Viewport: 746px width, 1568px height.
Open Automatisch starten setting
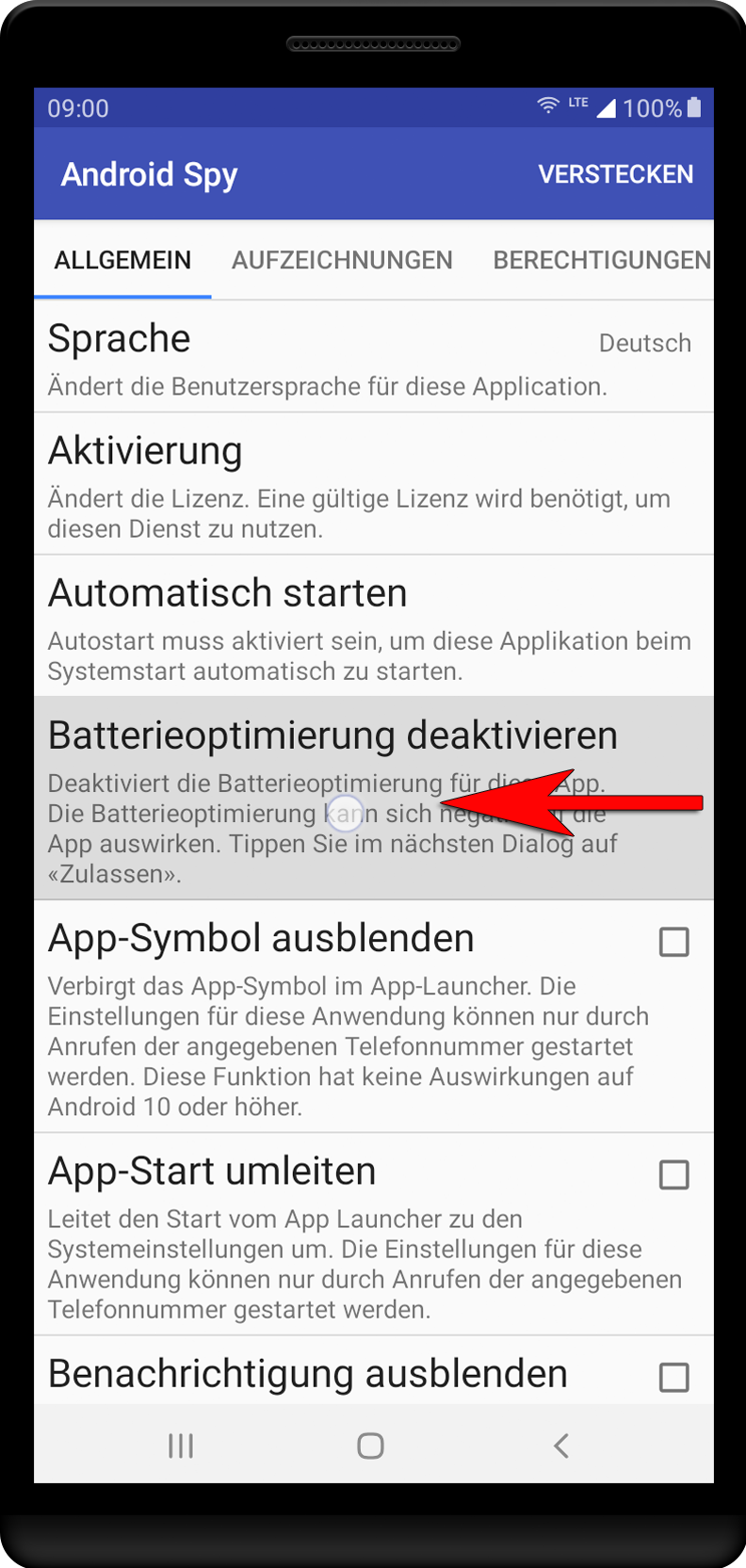pos(374,626)
